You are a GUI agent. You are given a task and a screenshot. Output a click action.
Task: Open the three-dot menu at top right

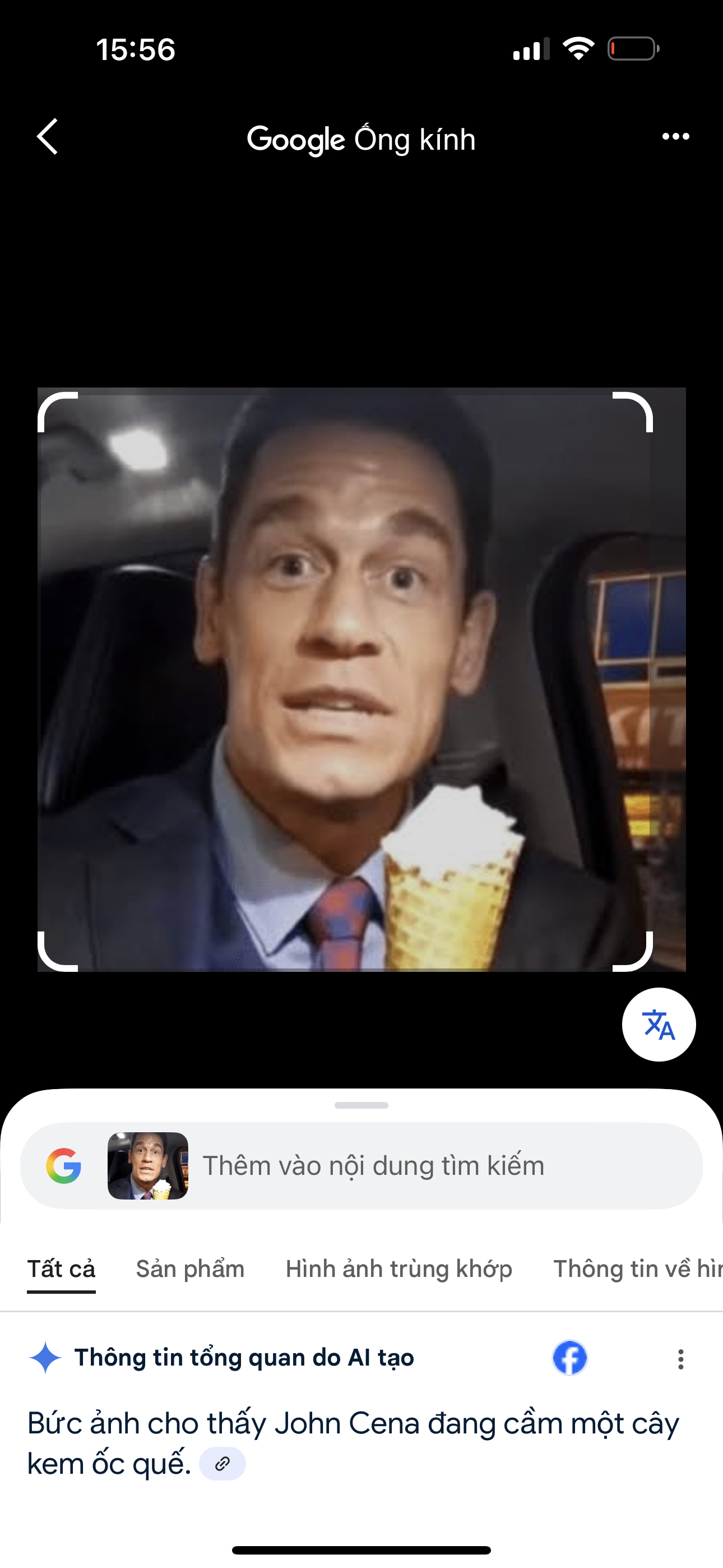pos(675,137)
